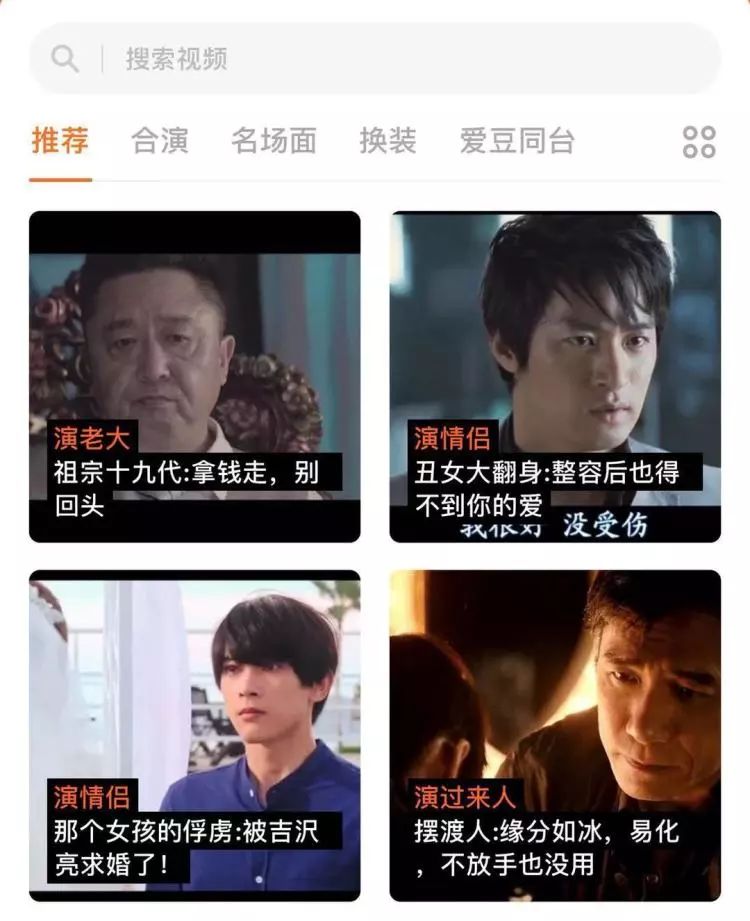Tap the 搜索视频 search box
Screen dimensions: 750x921
(x=375, y=59)
